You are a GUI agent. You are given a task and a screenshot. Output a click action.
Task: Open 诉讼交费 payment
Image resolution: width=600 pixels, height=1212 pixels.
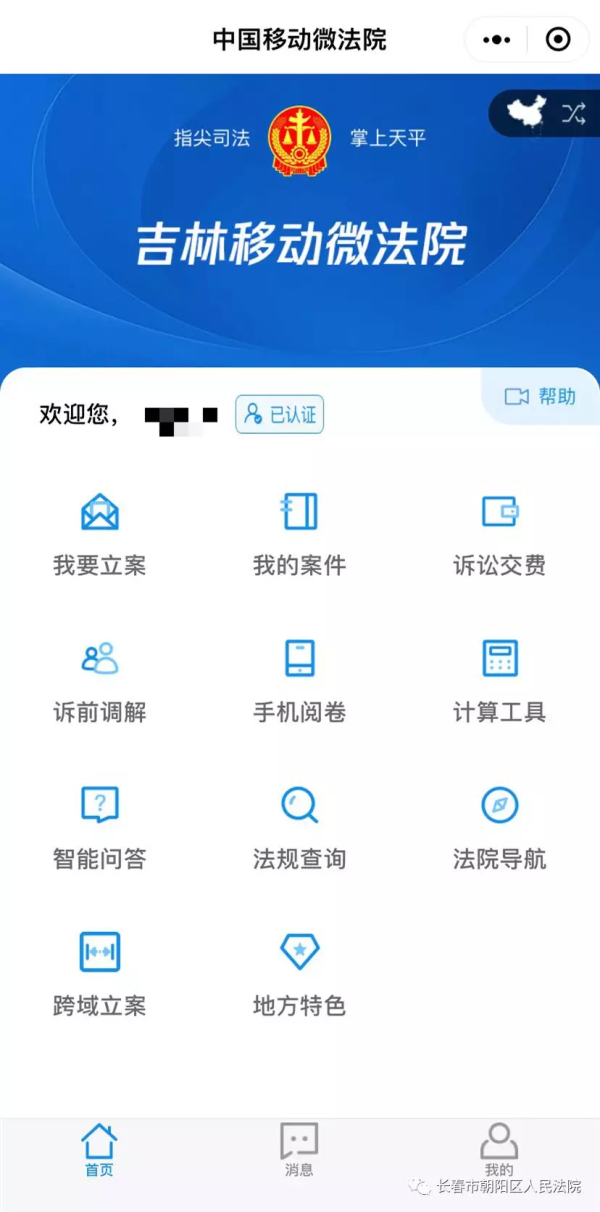point(499,535)
